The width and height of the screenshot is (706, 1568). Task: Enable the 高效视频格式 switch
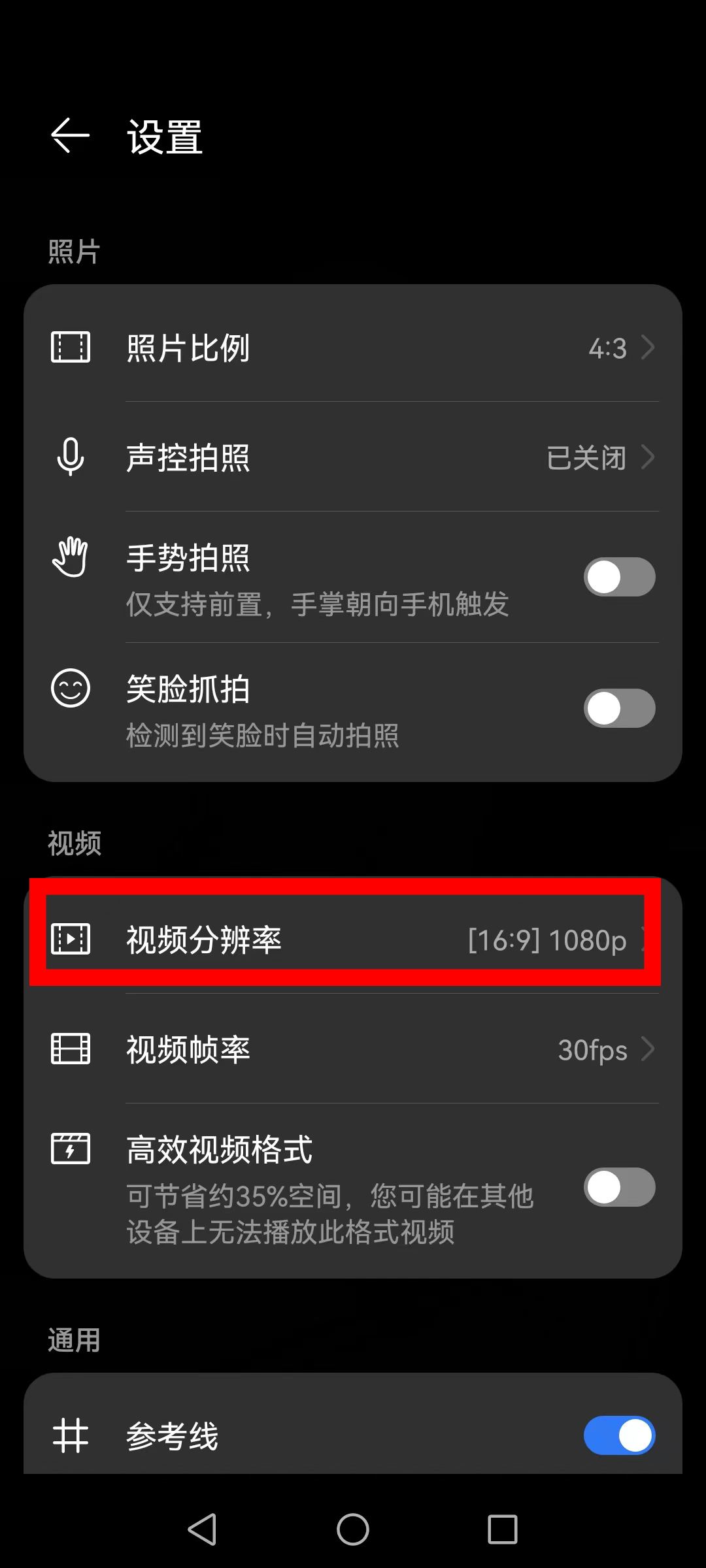(x=618, y=1187)
